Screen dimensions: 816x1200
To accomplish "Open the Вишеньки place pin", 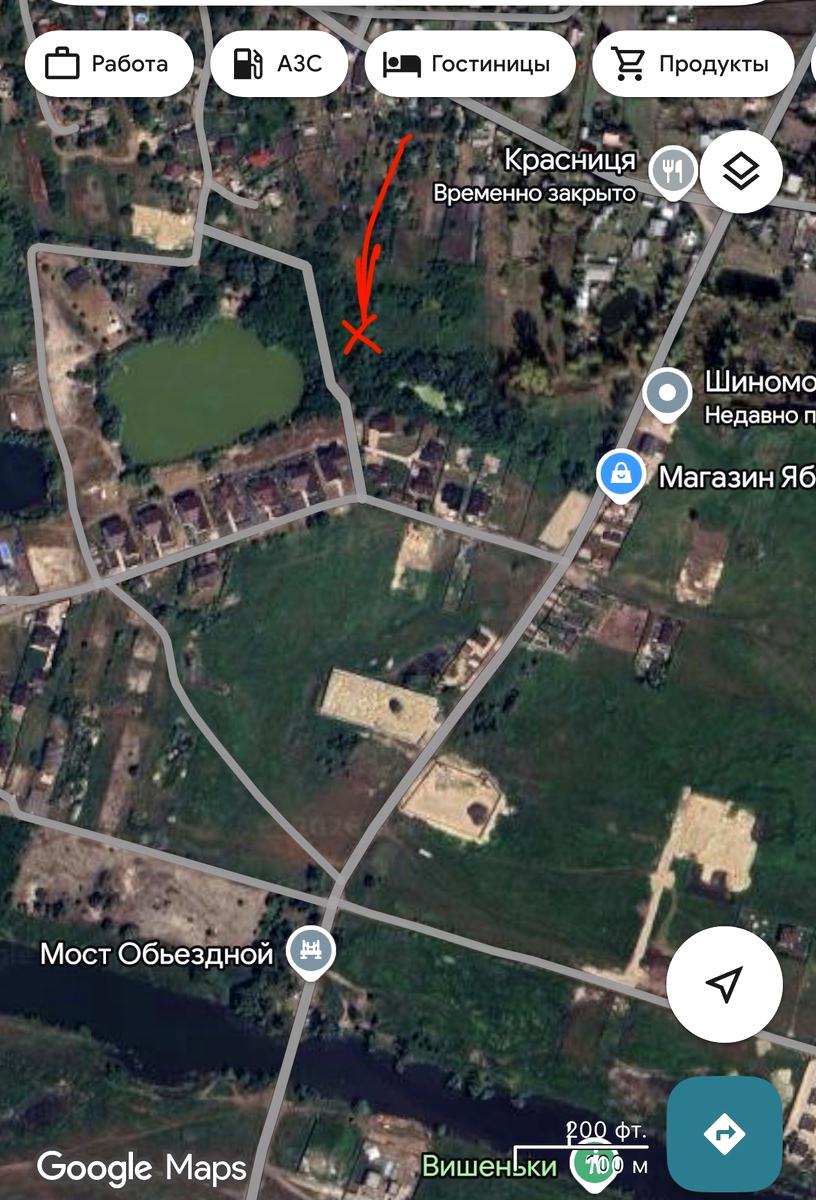I will pos(592,1163).
